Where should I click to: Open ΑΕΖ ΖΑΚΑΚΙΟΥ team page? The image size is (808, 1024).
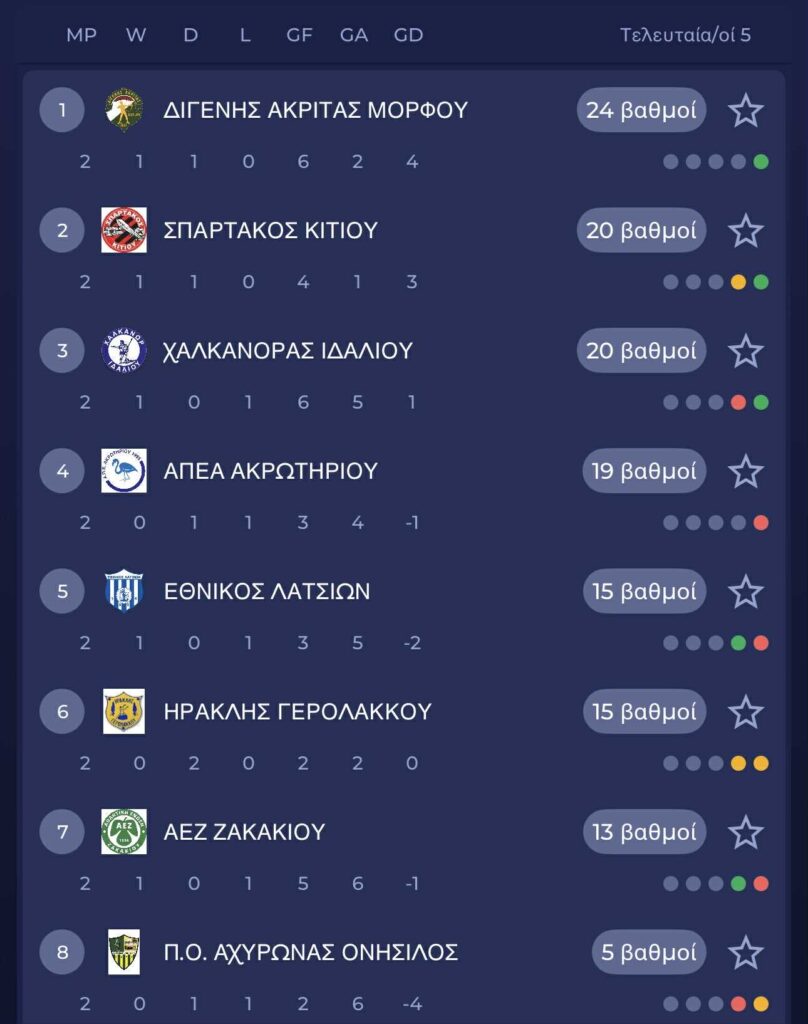244,832
